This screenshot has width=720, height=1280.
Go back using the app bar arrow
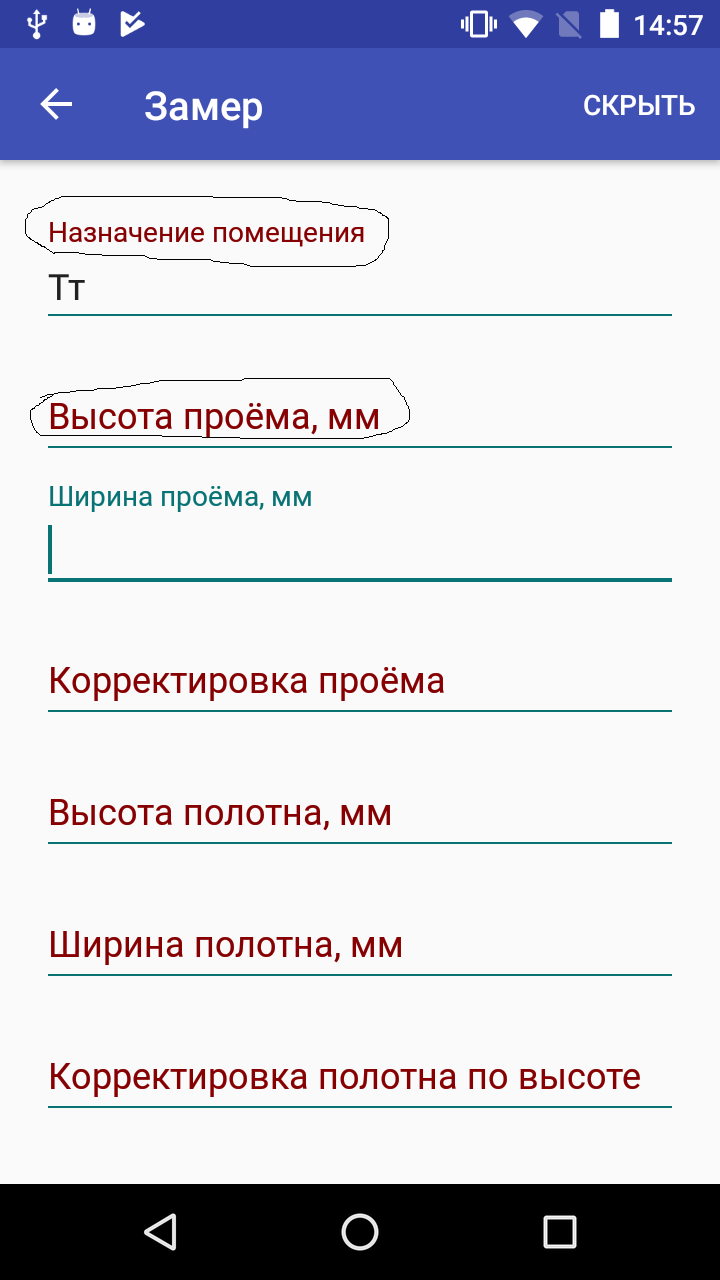pyautogui.click(x=56, y=105)
